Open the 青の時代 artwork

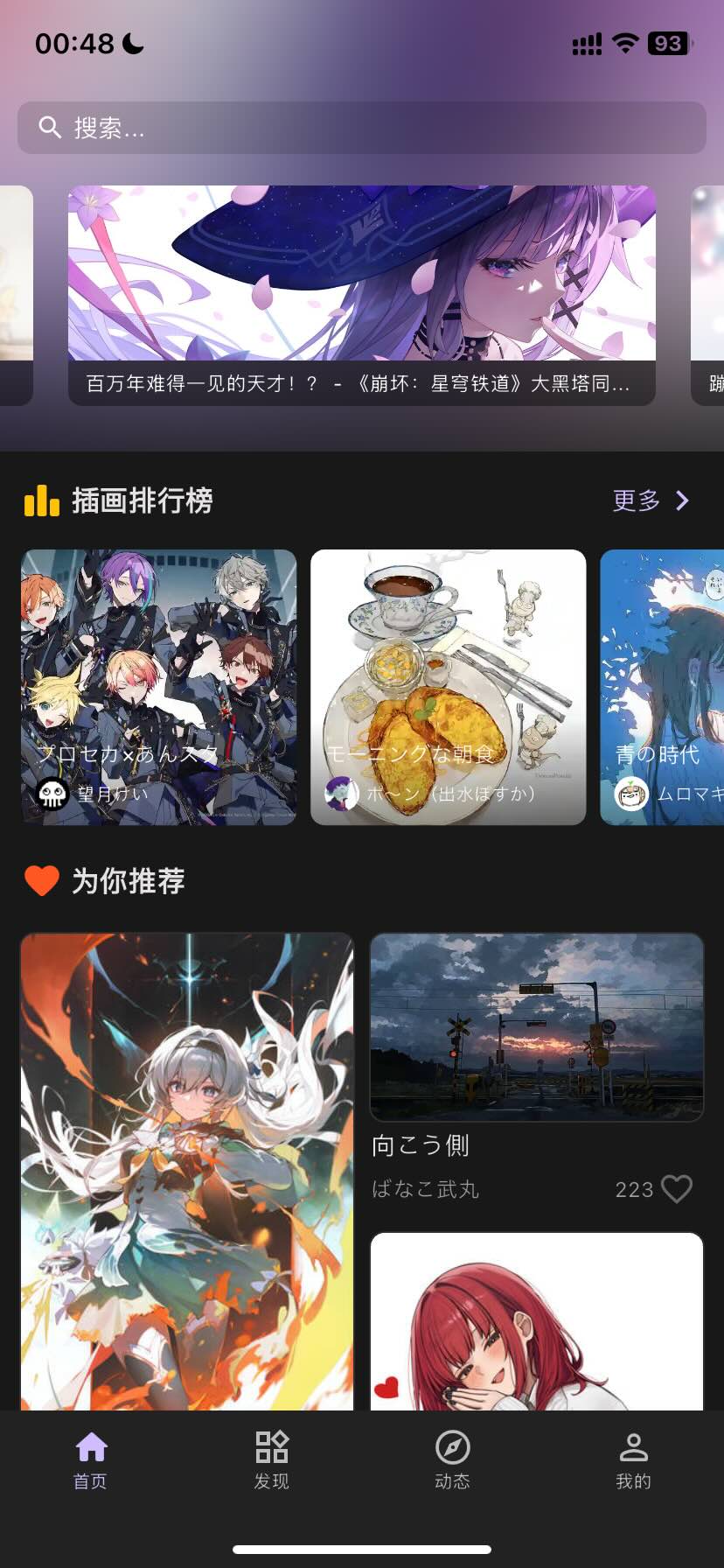tap(663, 687)
